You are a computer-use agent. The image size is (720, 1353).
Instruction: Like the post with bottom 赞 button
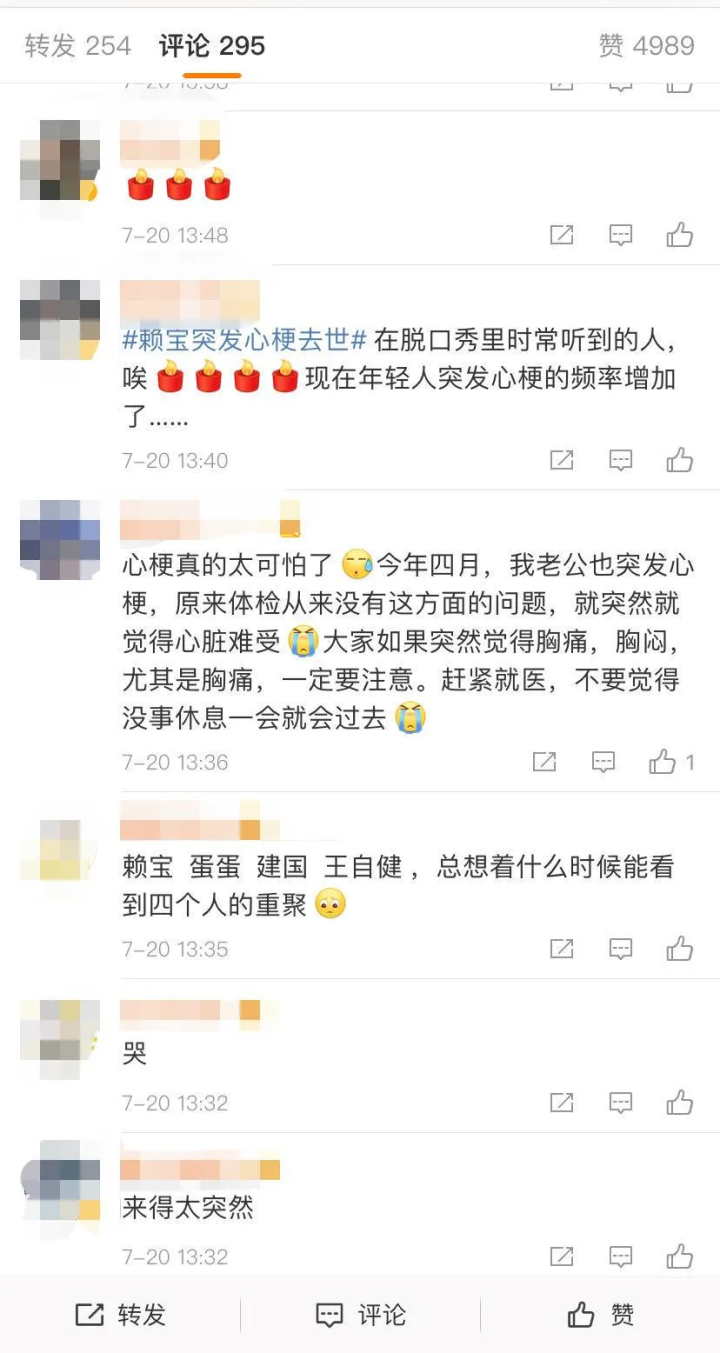coord(600,1315)
